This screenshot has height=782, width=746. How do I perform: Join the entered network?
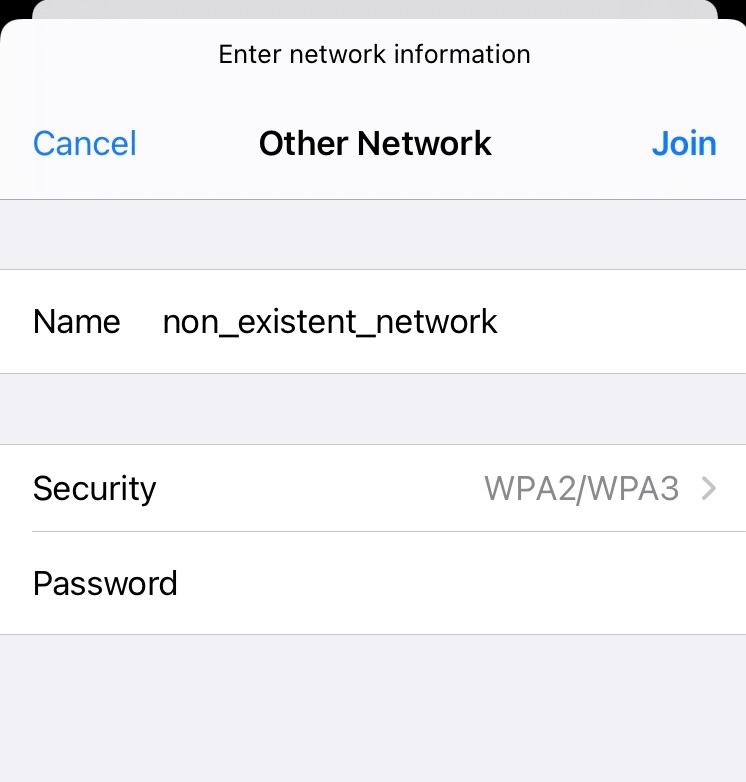tap(684, 144)
